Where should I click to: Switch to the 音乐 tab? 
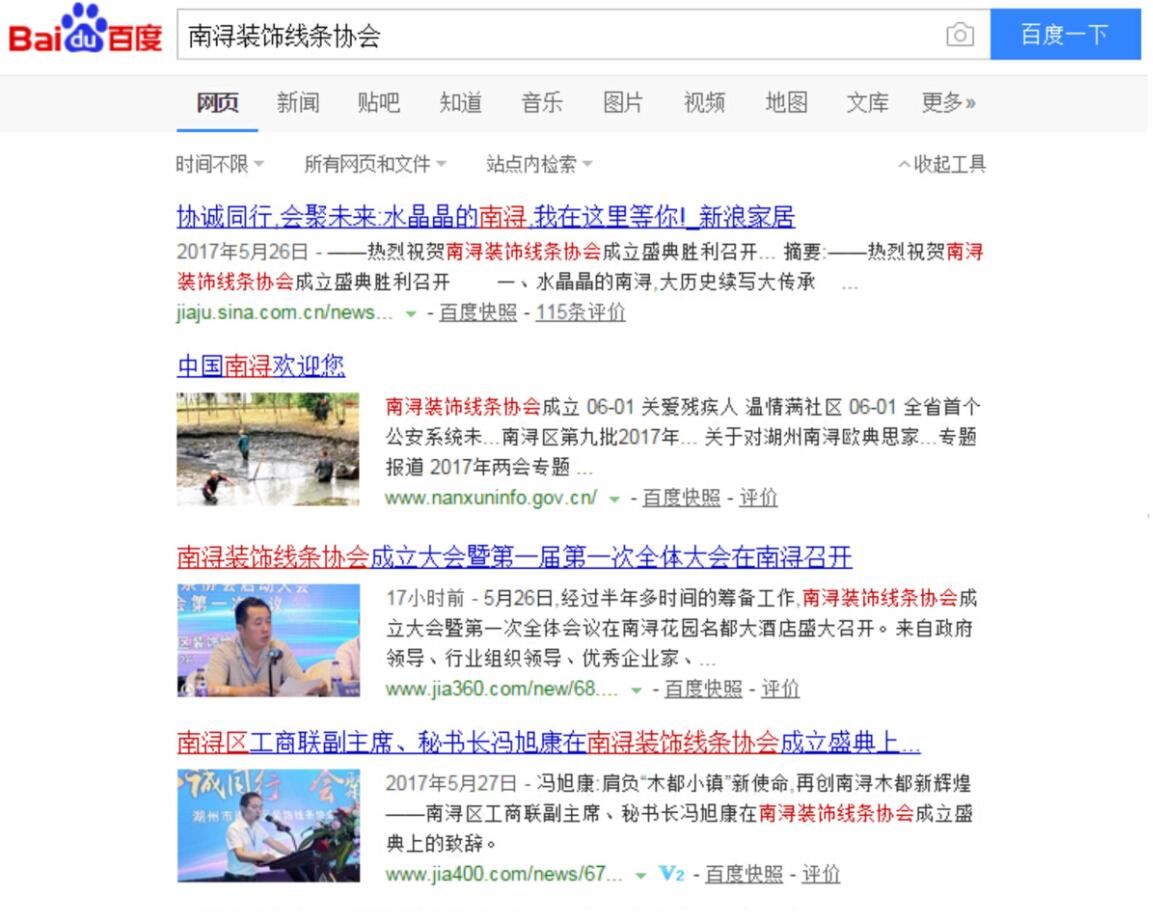click(541, 102)
